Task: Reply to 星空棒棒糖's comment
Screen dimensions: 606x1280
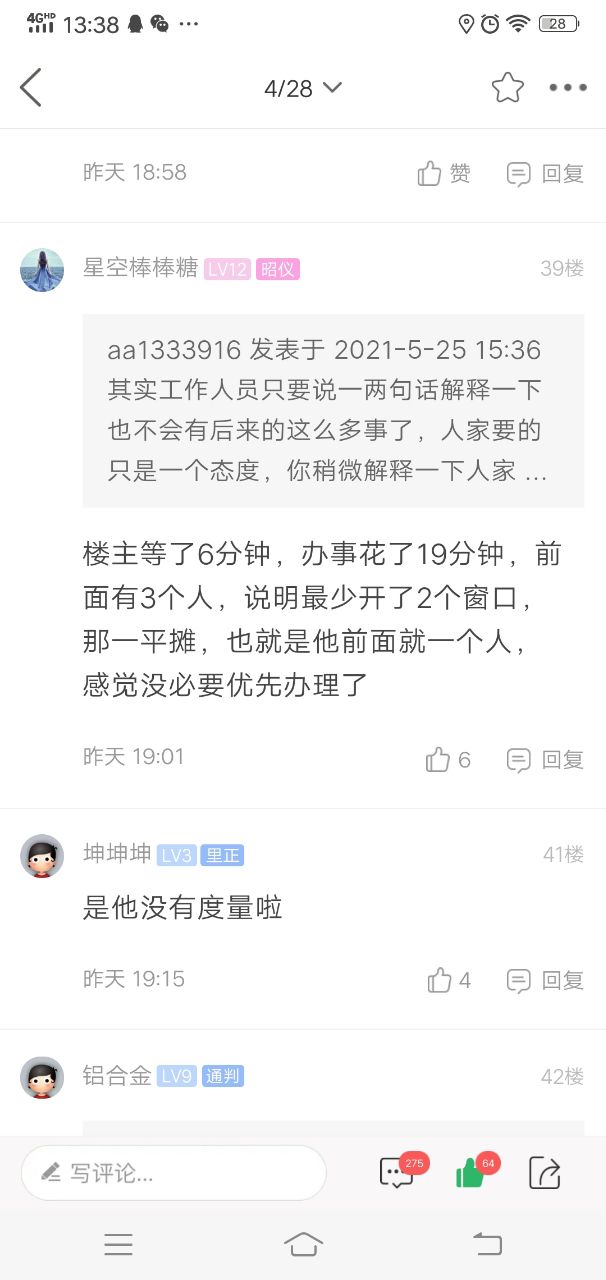Action: pyautogui.click(x=545, y=760)
